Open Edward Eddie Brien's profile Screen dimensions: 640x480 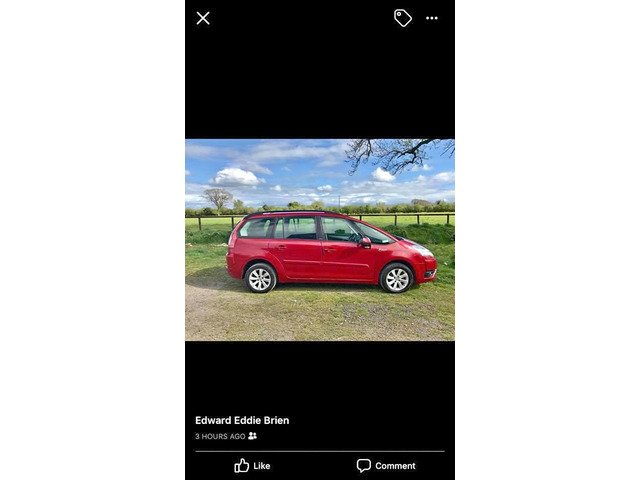click(x=242, y=421)
